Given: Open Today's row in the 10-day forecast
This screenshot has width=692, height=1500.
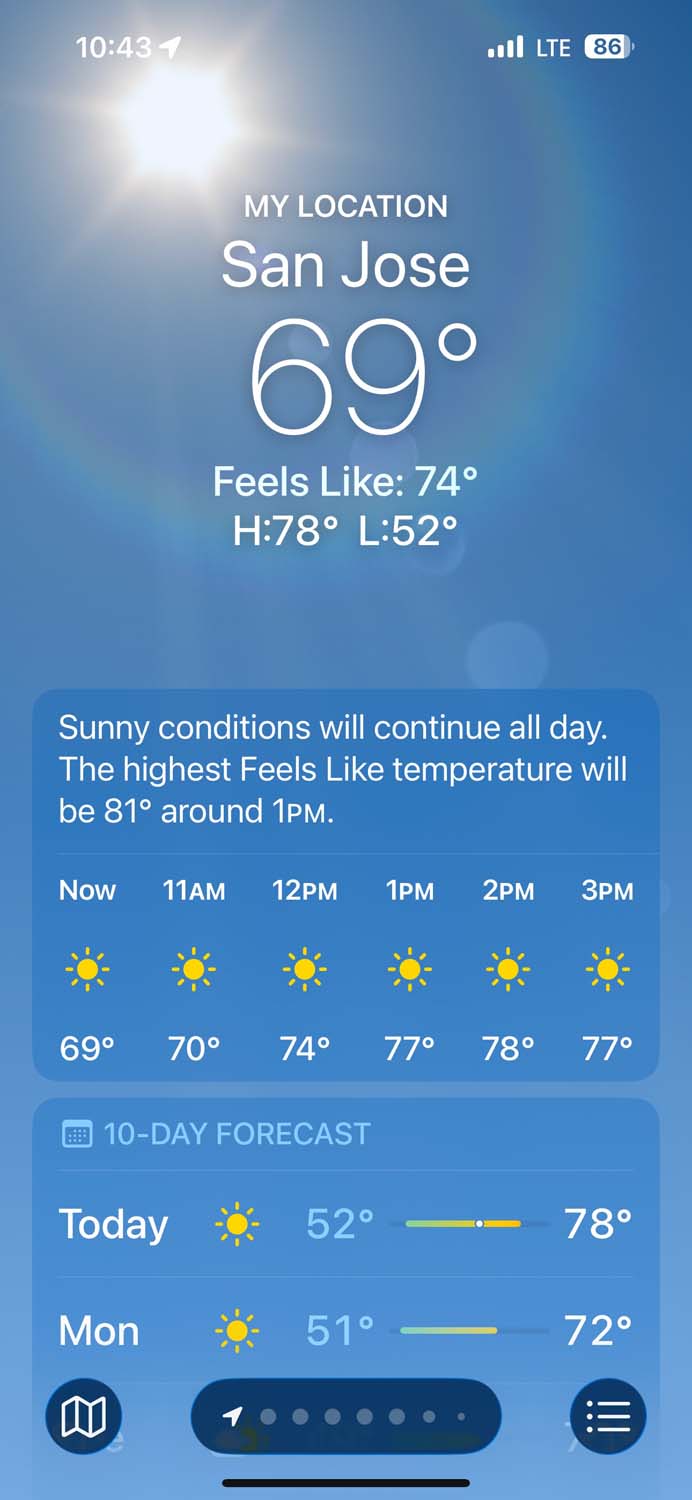Looking at the screenshot, I should (346, 1224).
